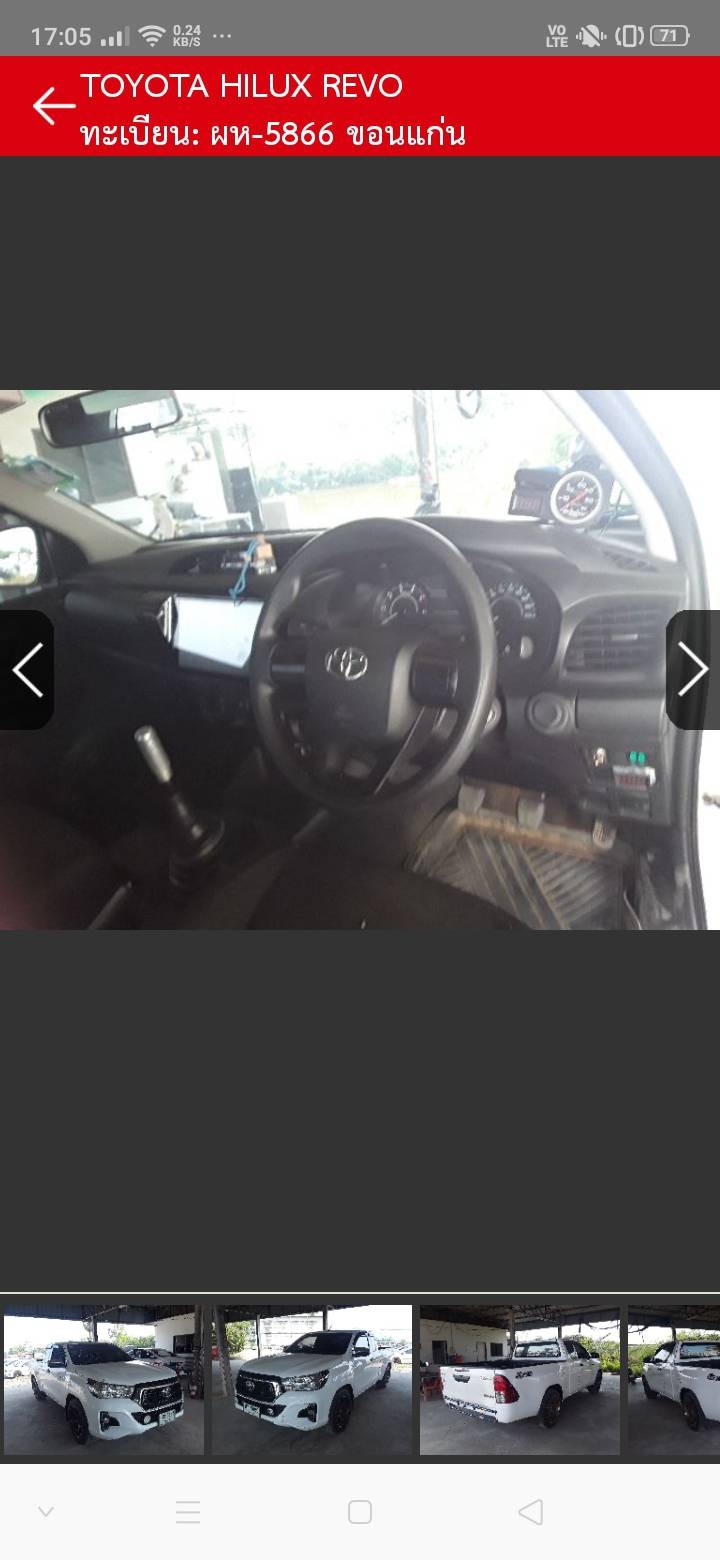The height and width of the screenshot is (1560, 720).
Task: Open recent apps from navigation bar
Action: [188, 1512]
